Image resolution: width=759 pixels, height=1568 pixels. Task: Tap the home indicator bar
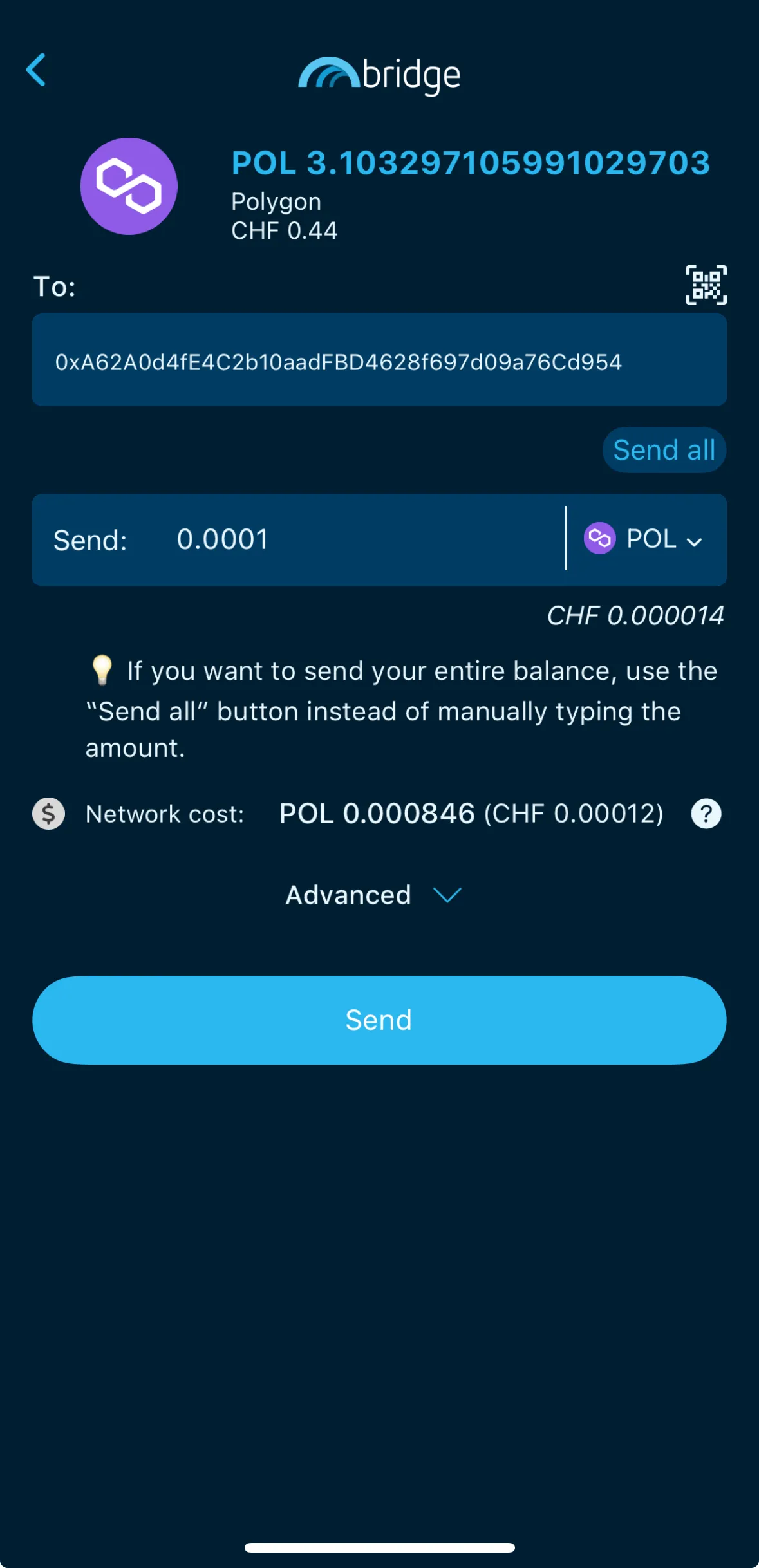click(379, 1547)
